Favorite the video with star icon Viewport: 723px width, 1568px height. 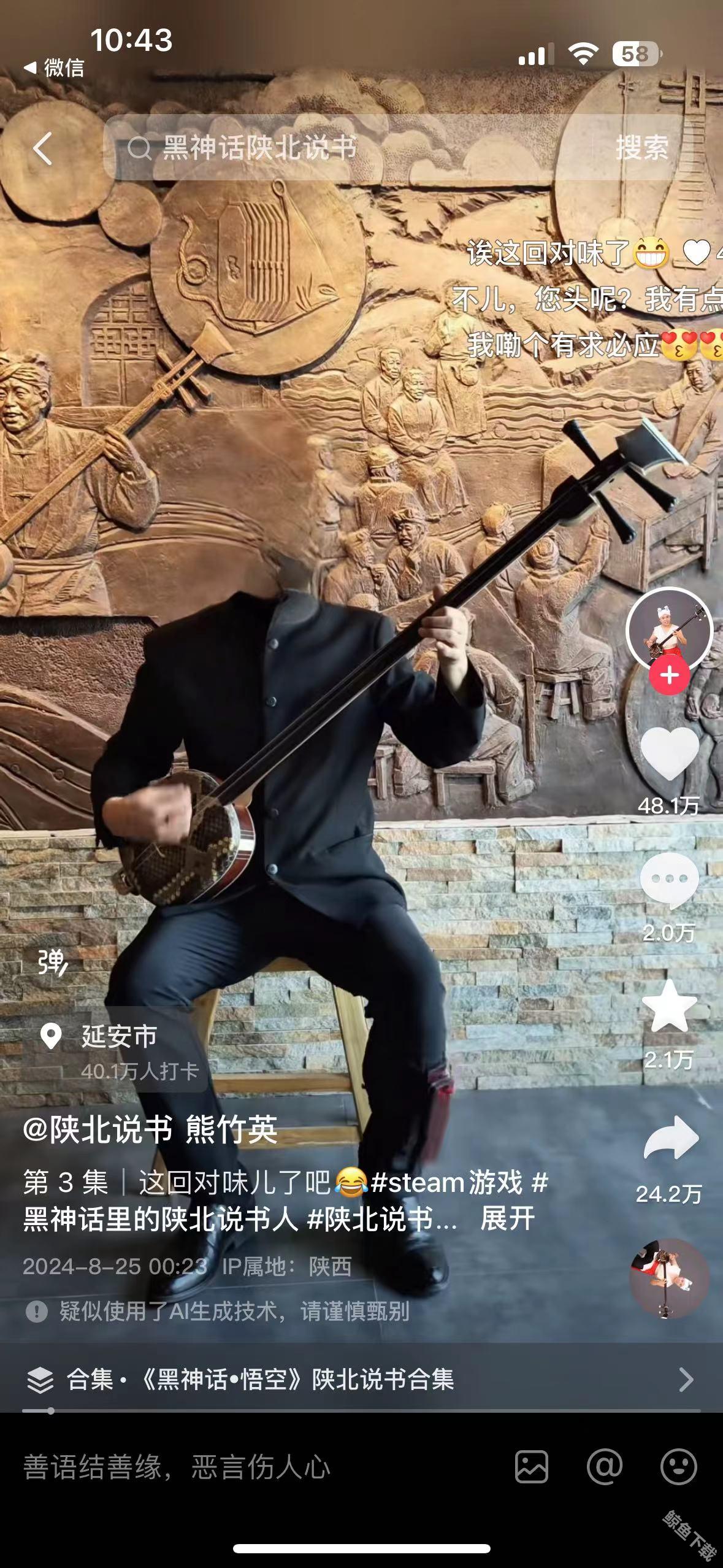(x=669, y=1007)
